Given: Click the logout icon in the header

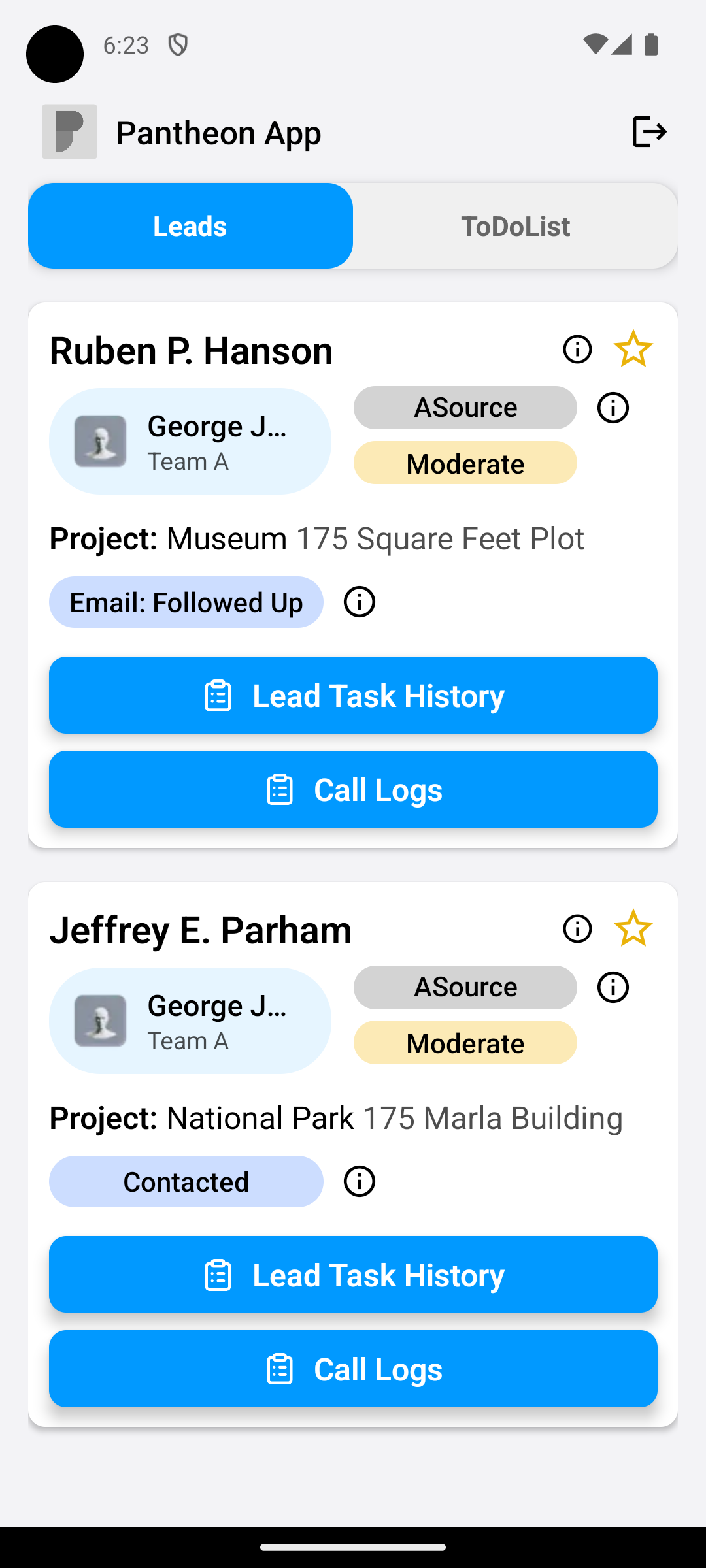Looking at the screenshot, I should click(x=649, y=132).
